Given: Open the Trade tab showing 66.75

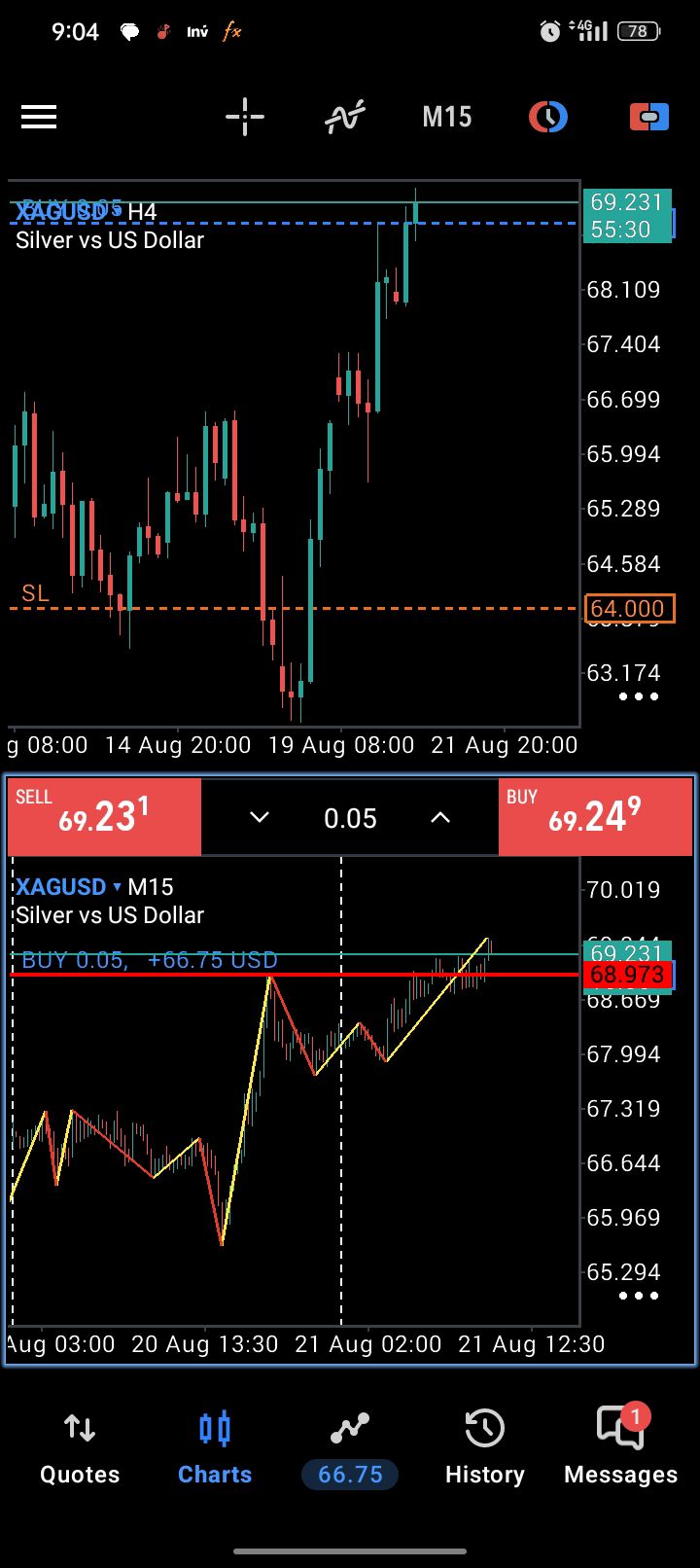Looking at the screenshot, I should [x=350, y=1449].
